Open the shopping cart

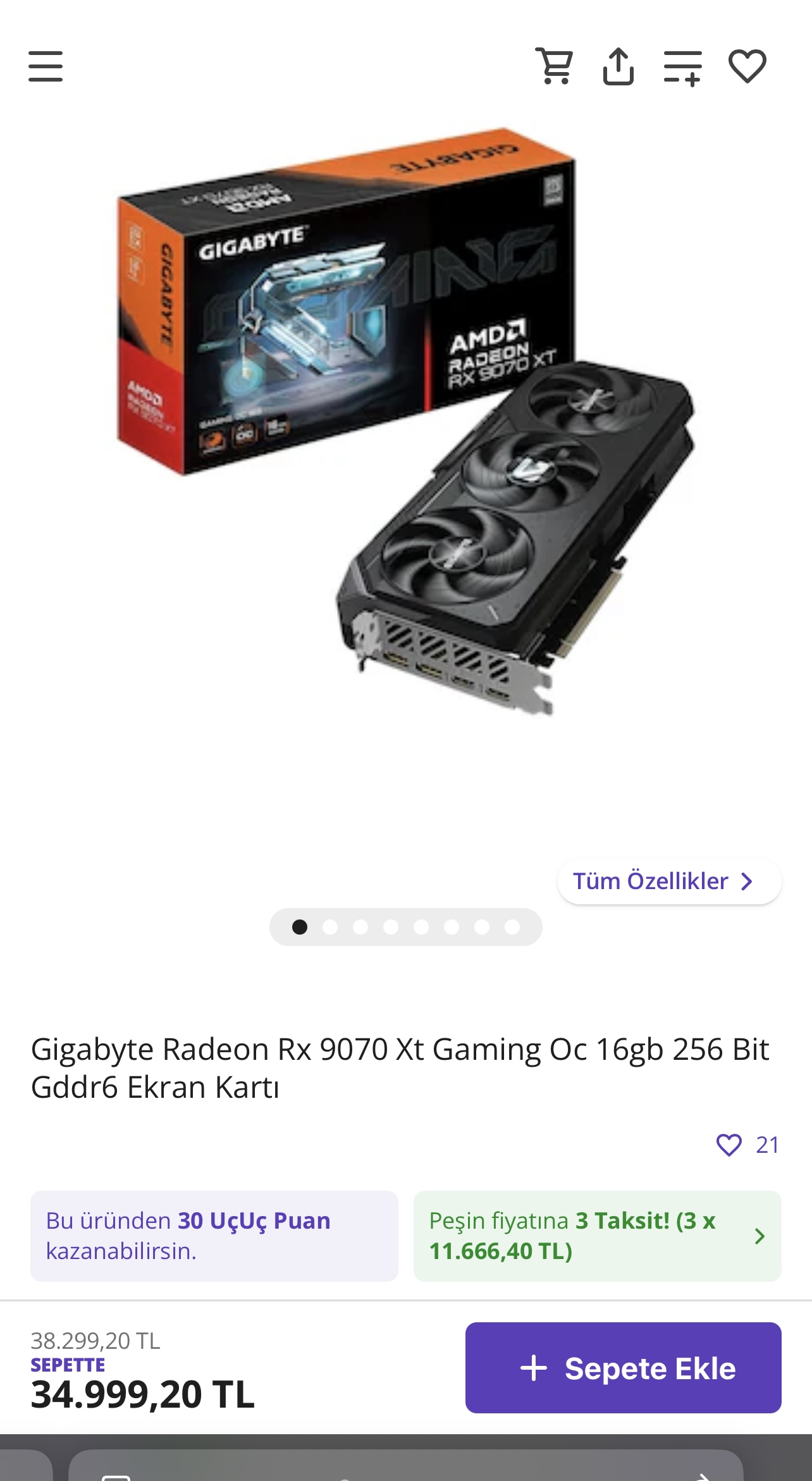[x=555, y=66]
